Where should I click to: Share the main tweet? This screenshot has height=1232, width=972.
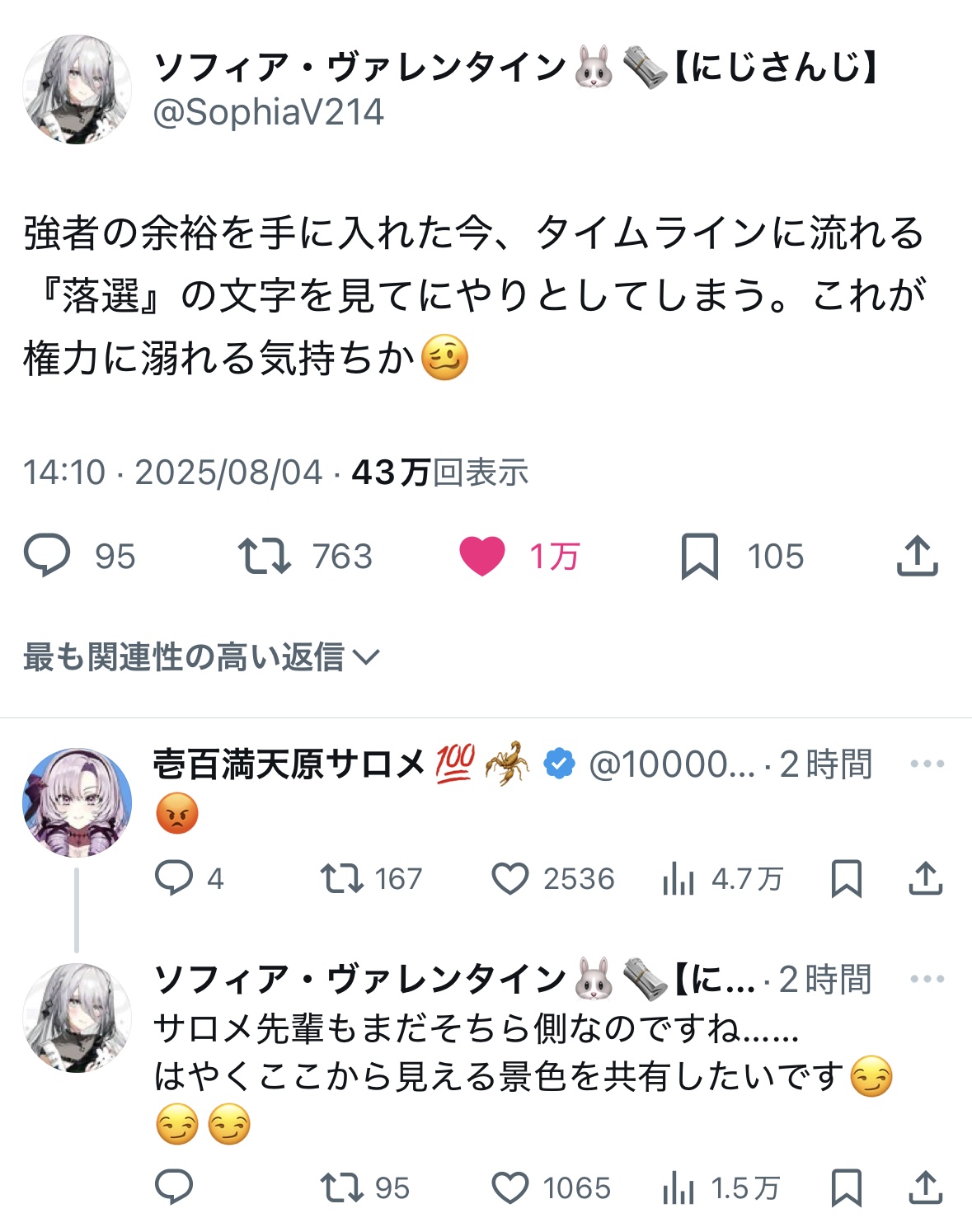(917, 556)
